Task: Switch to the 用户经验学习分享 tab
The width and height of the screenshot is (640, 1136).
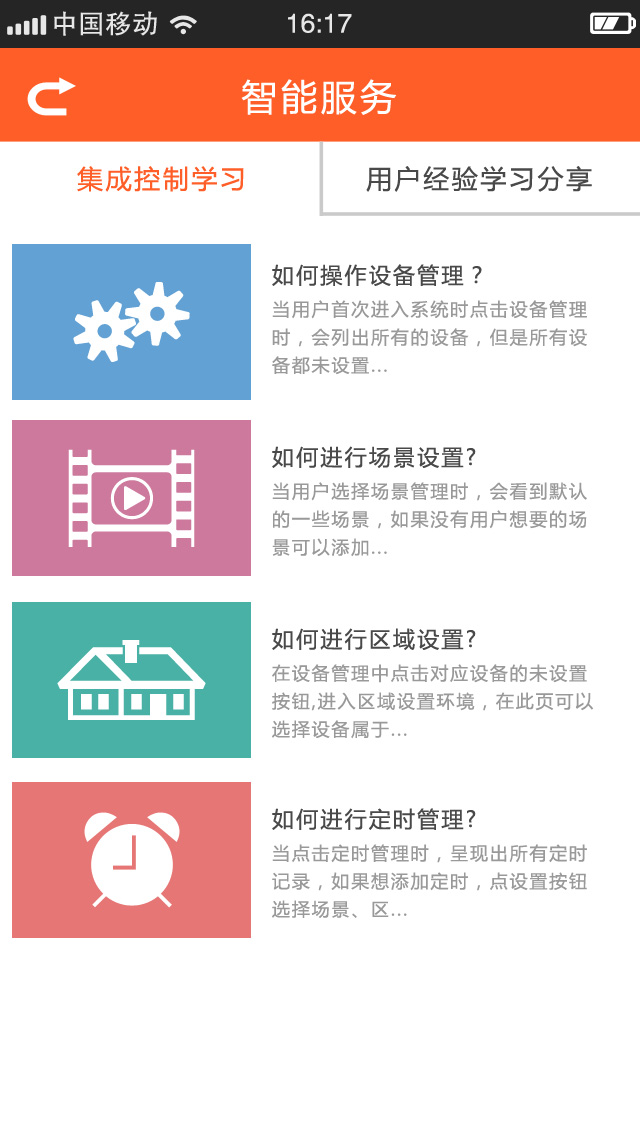Action: pos(480,179)
